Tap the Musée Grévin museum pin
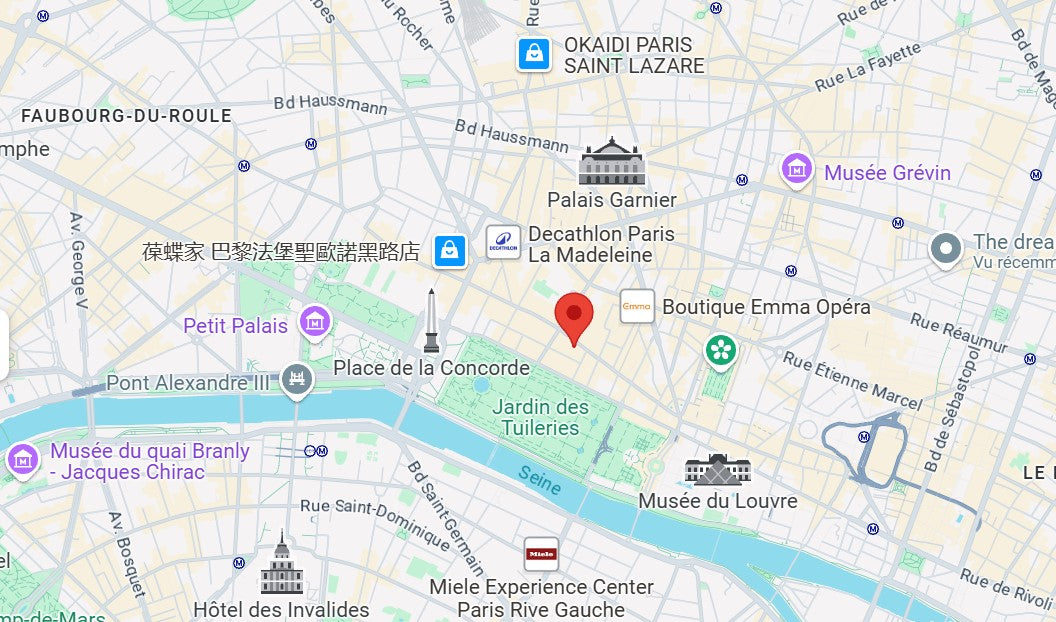This screenshot has height=622, width=1056. pyautogui.click(x=797, y=170)
